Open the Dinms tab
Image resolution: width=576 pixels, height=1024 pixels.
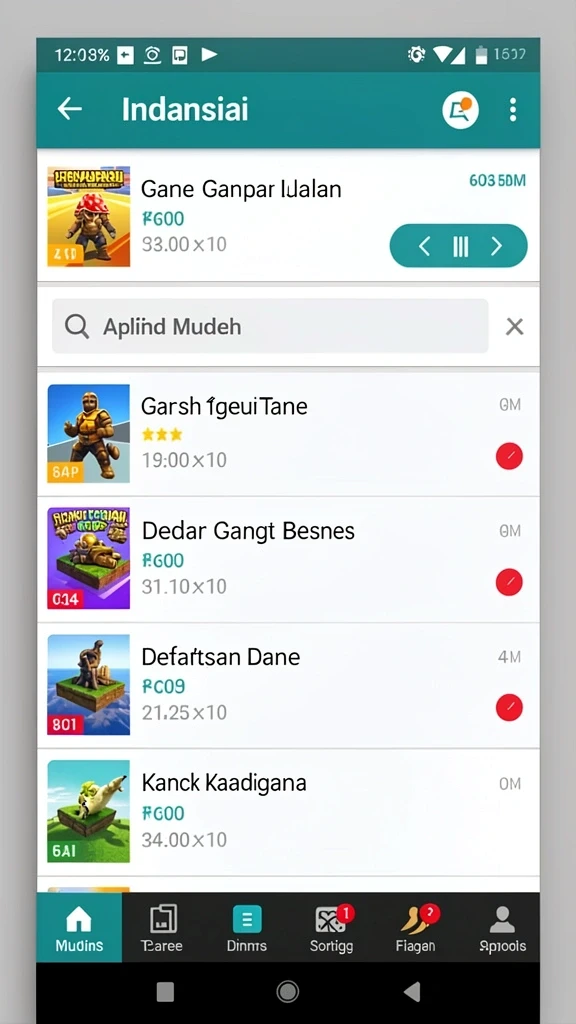point(246,927)
